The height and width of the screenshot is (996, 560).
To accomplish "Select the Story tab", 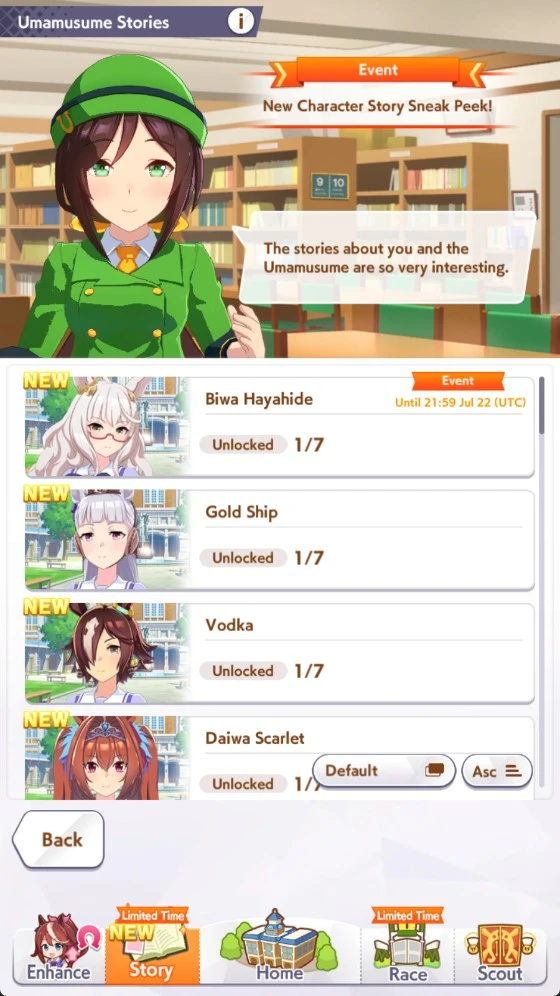I will point(152,949).
